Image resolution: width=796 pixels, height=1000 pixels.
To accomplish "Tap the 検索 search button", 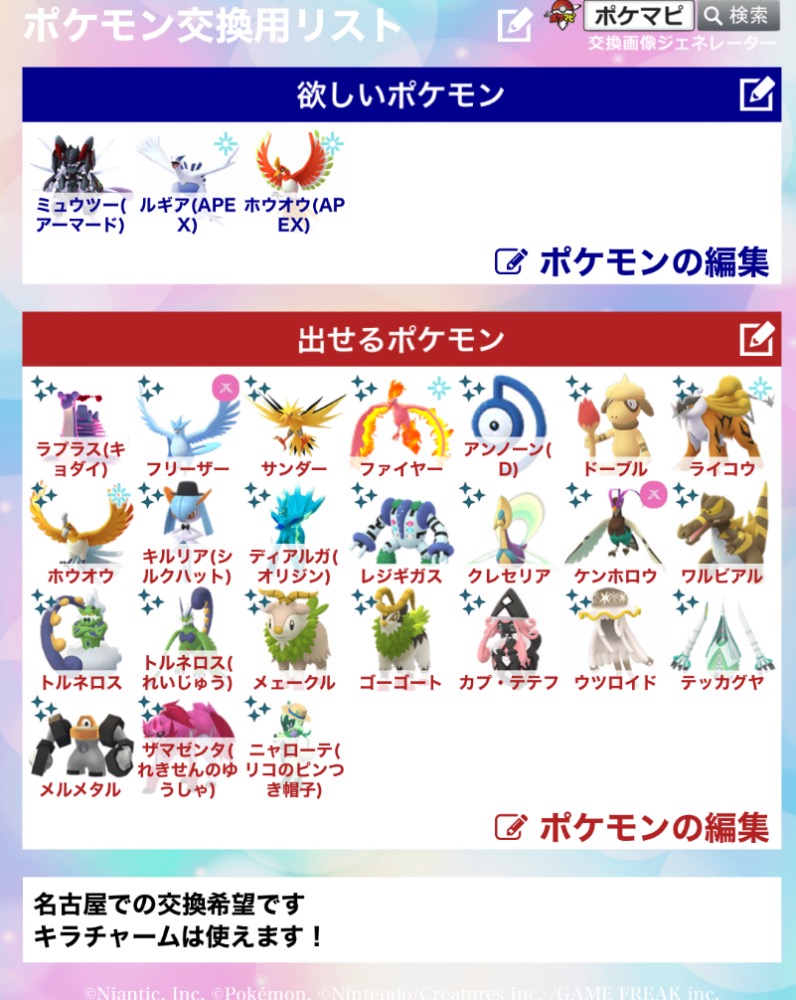I will pos(738,15).
